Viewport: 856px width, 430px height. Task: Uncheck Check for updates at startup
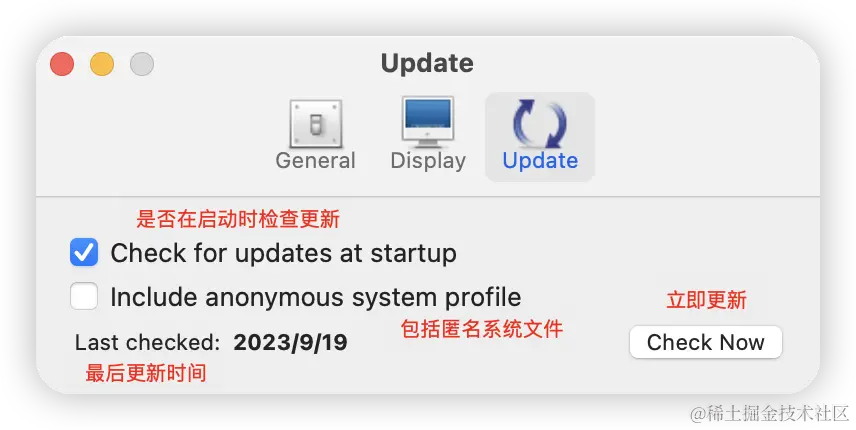(84, 253)
